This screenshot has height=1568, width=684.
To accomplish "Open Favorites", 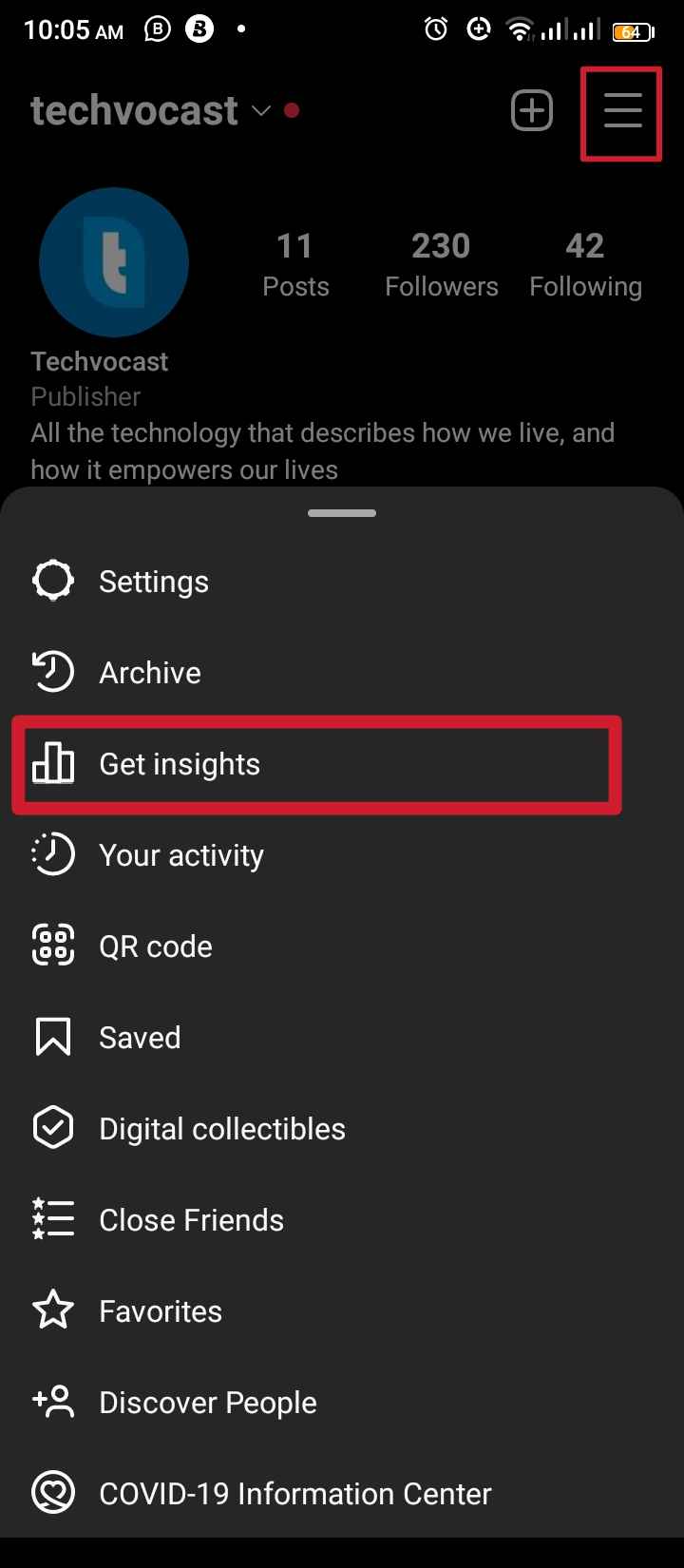I will click(x=342, y=1311).
